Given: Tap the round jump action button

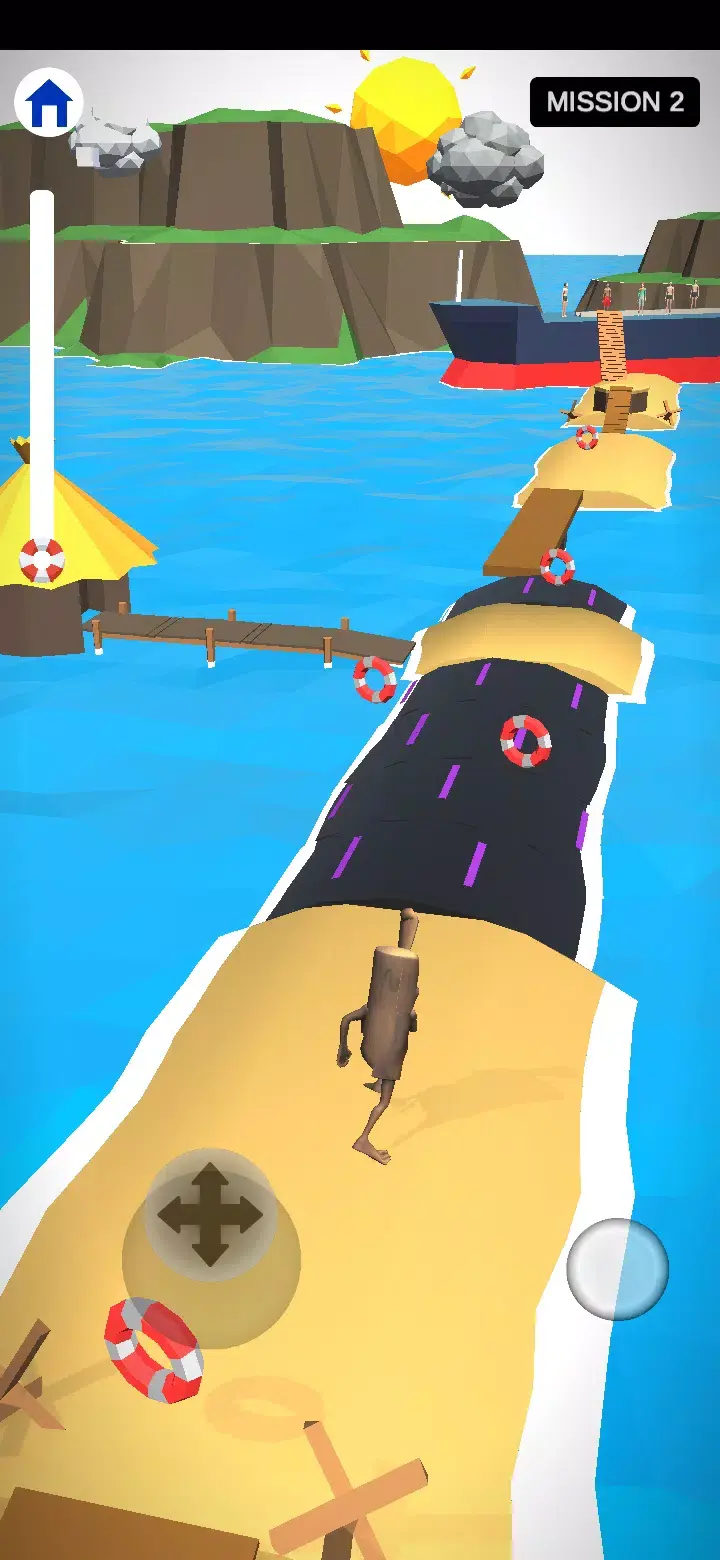Looking at the screenshot, I should pos(617,1268).
